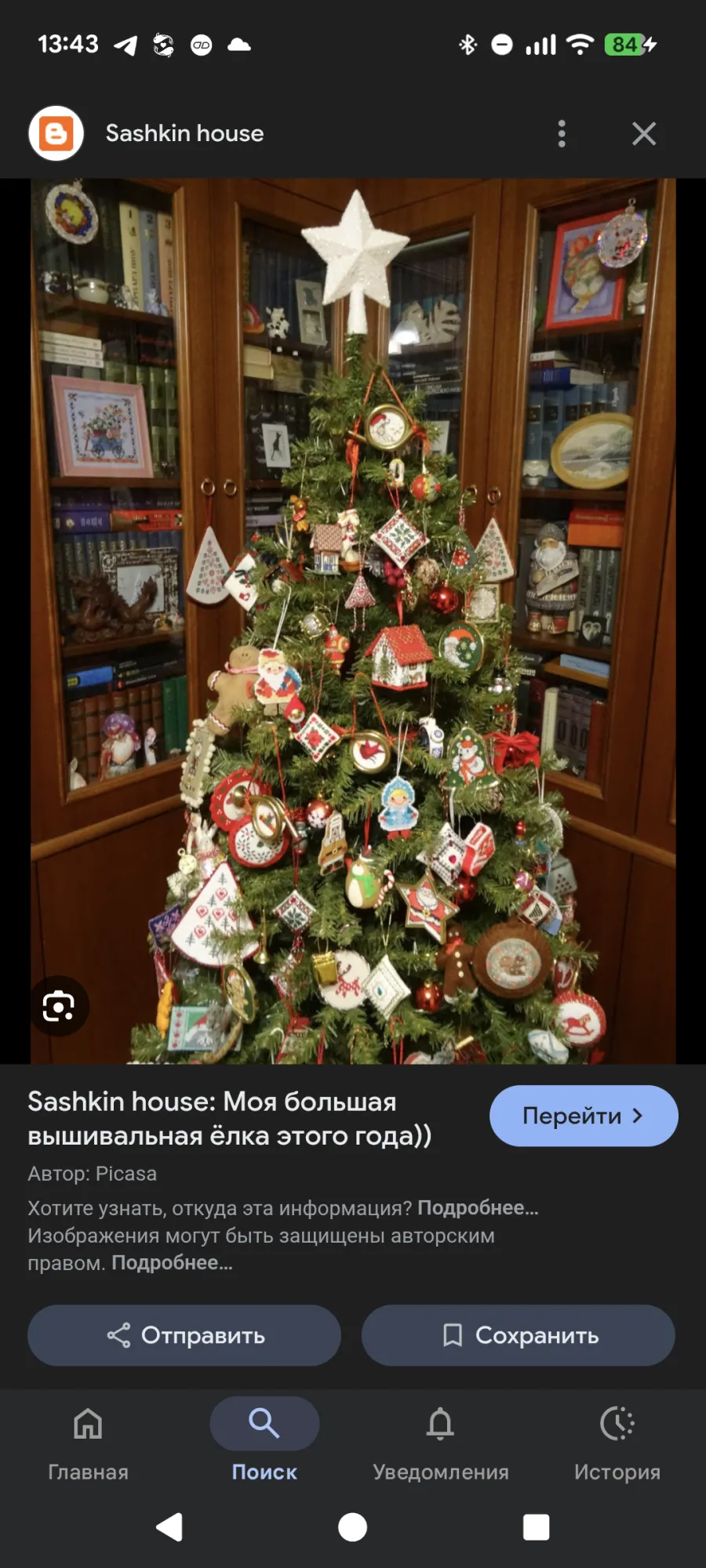Close the image viewer
Screen dimensions: 706x1568
tap(644, 134)
